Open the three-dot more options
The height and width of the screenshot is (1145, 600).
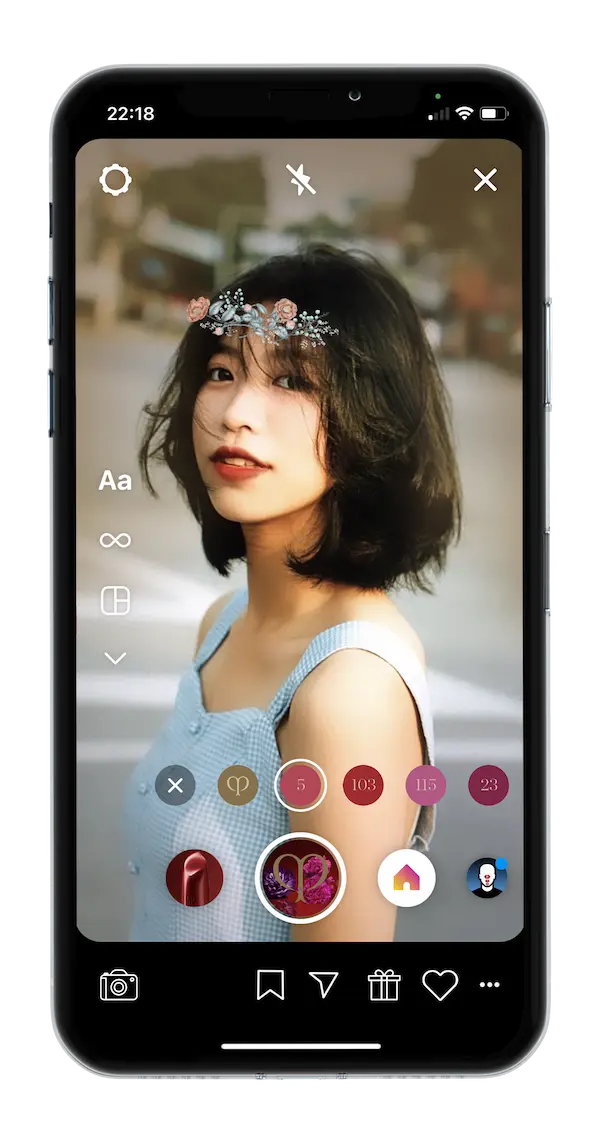pos(489,986)
